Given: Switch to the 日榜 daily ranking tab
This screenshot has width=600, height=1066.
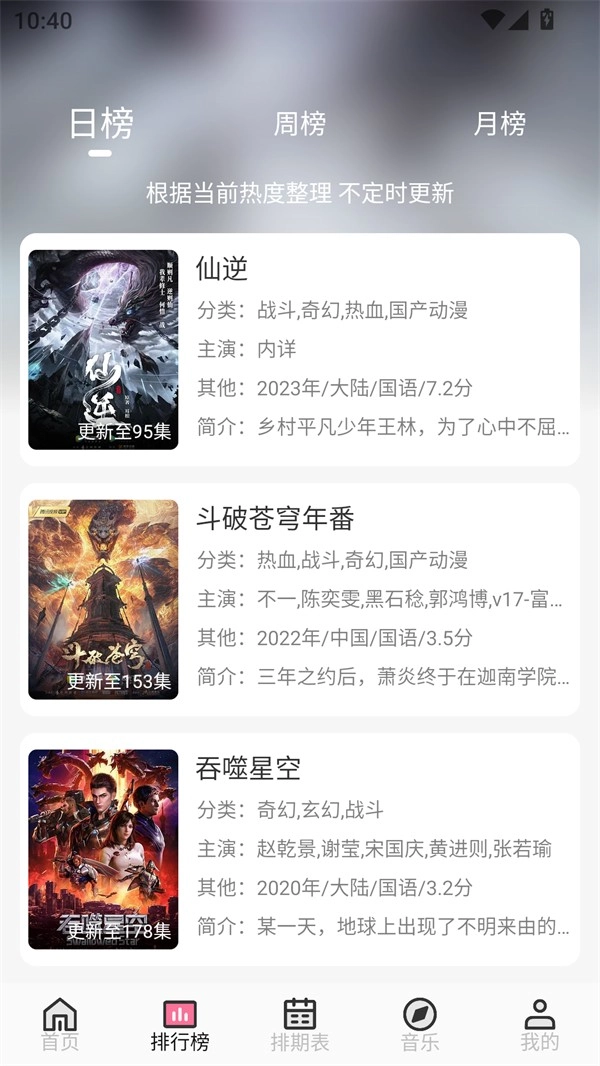Looking at the screenshot, I should [100, 124].
